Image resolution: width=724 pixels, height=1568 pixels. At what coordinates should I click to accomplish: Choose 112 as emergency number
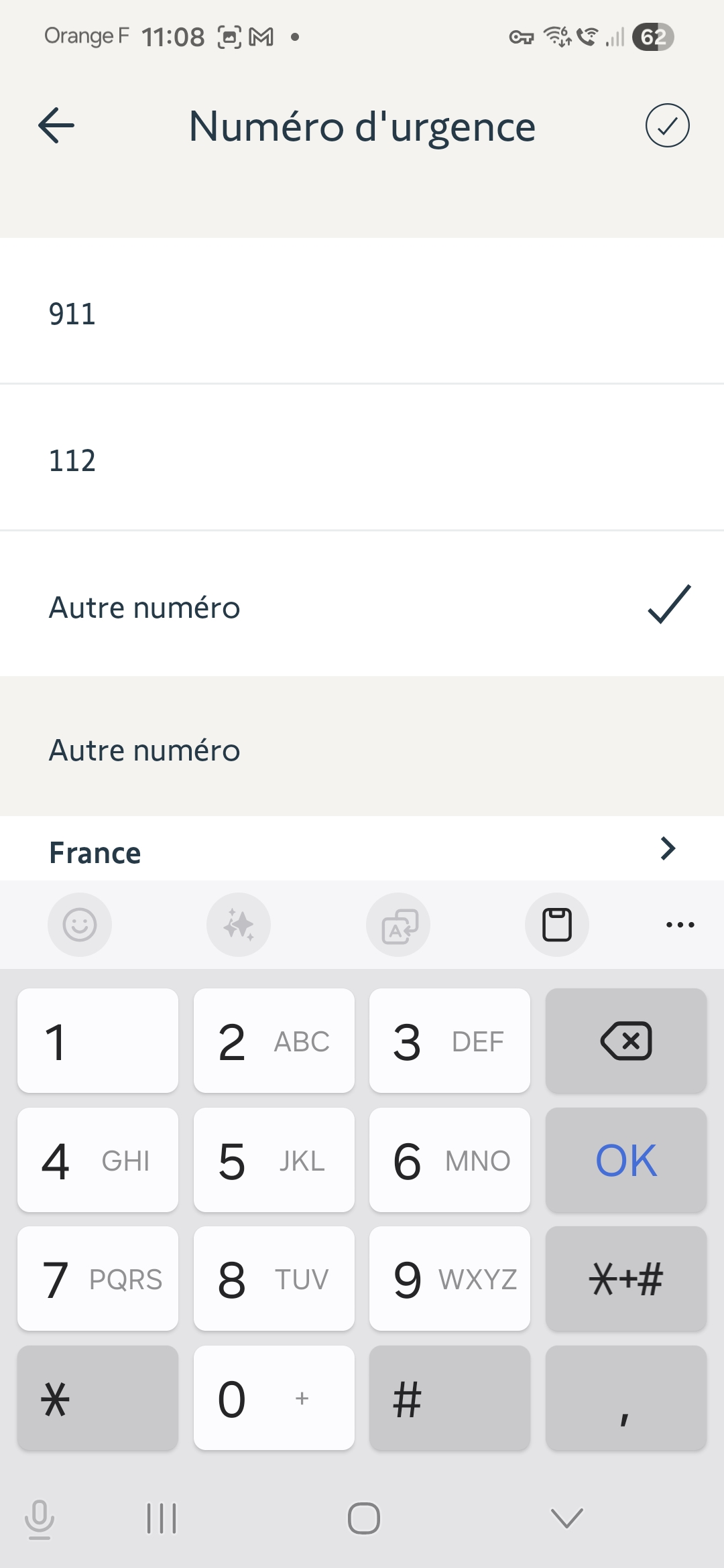(362, 460)
